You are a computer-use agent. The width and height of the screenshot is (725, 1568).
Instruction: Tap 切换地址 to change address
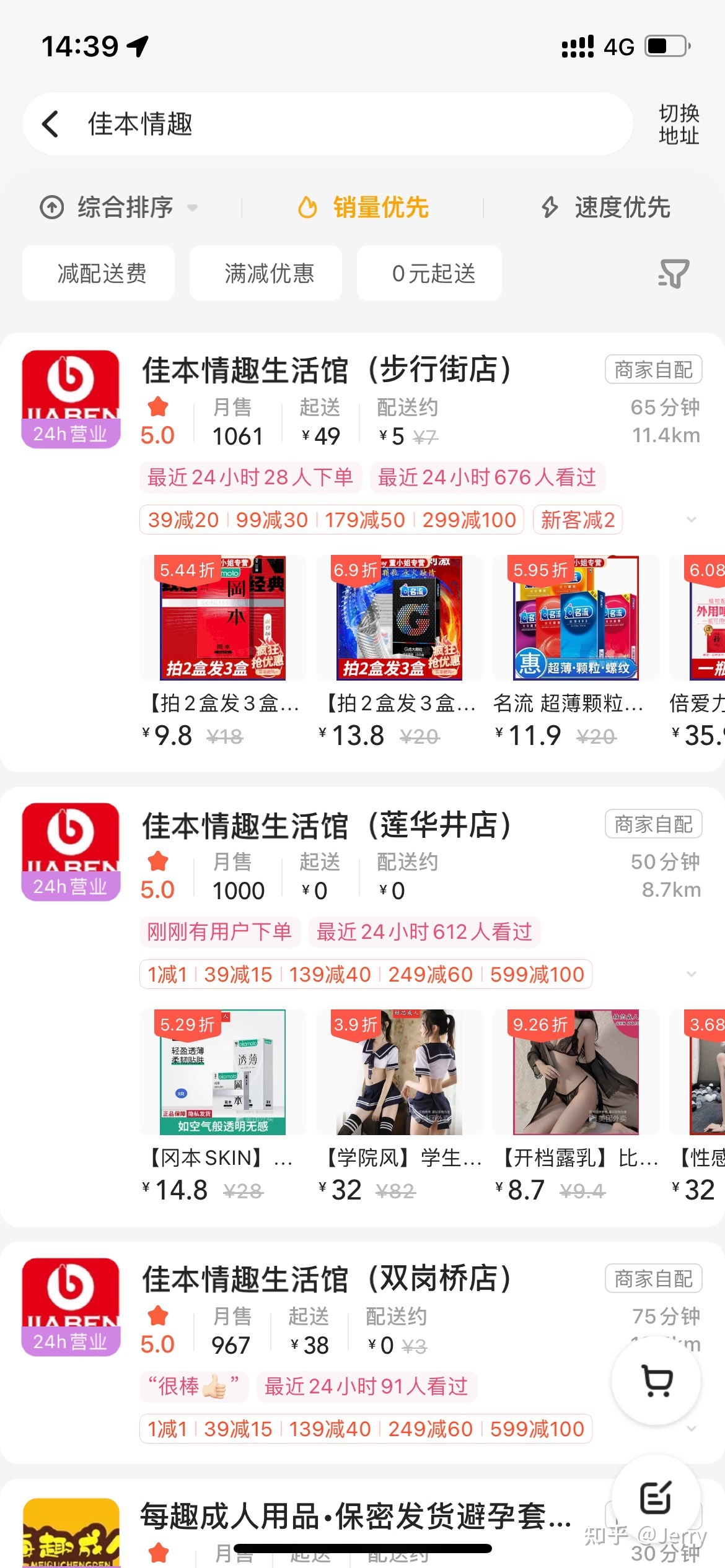pos(679,124)
